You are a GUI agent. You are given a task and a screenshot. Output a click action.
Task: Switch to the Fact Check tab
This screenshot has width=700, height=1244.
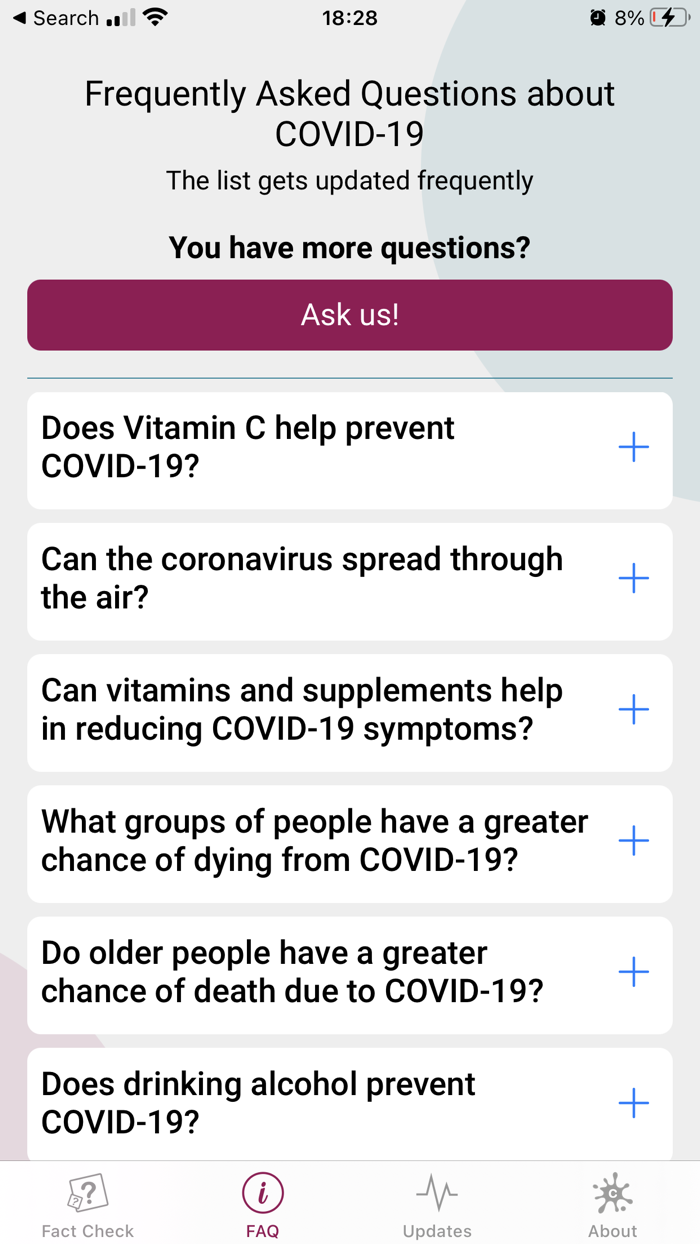click(88, 1204)
